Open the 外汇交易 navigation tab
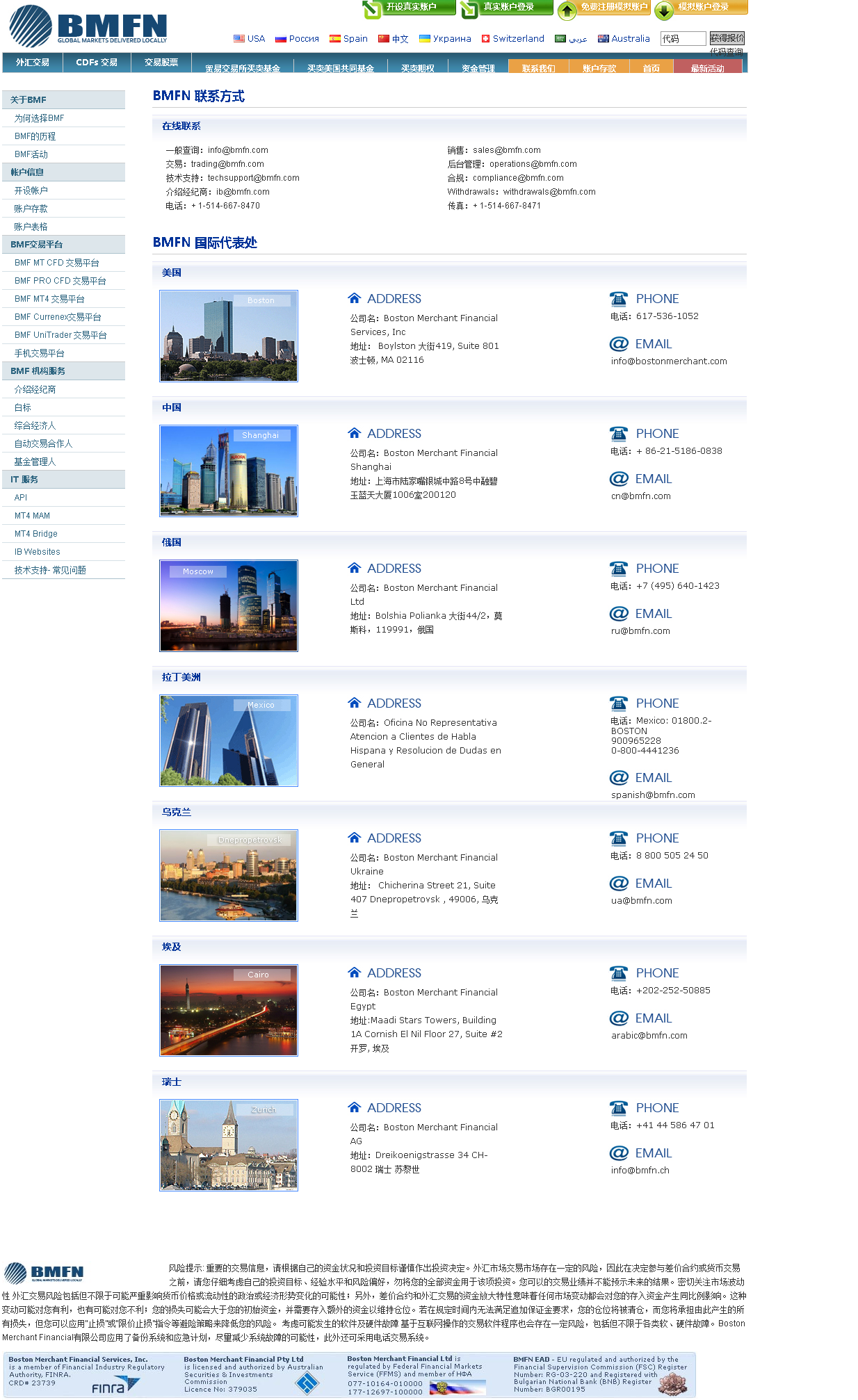 (x=33, y=63)
